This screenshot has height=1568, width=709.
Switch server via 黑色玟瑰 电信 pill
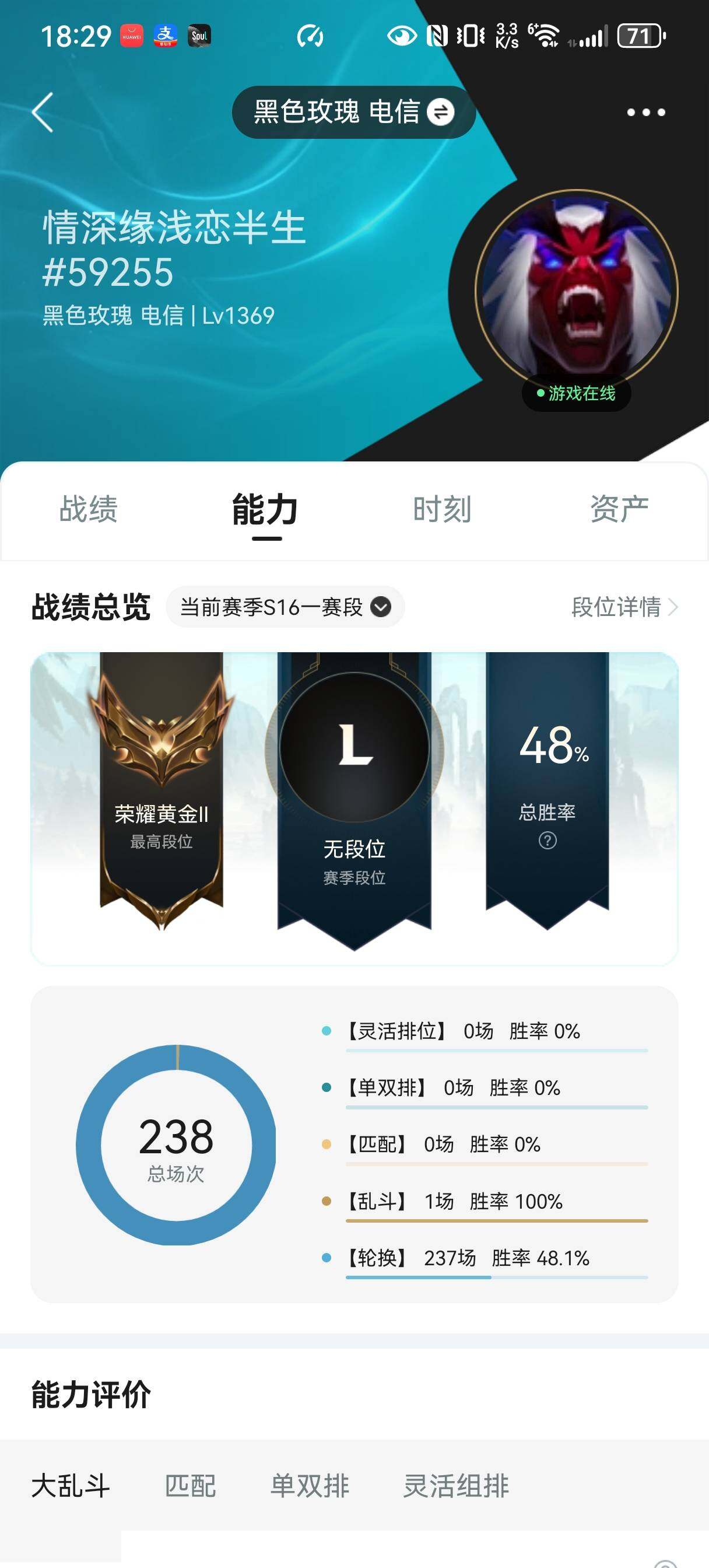point(353,112)
